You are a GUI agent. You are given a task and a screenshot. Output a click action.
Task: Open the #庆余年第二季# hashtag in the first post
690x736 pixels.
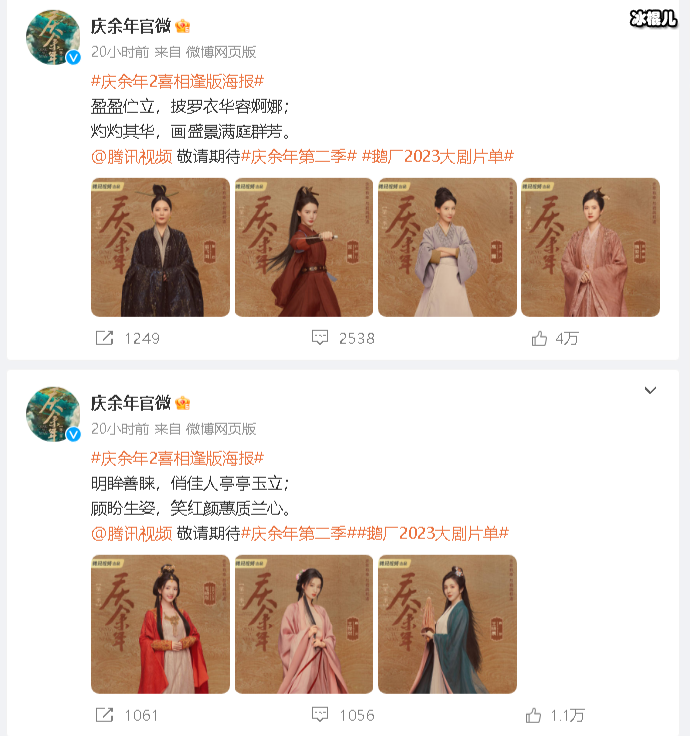click(299, 155)
